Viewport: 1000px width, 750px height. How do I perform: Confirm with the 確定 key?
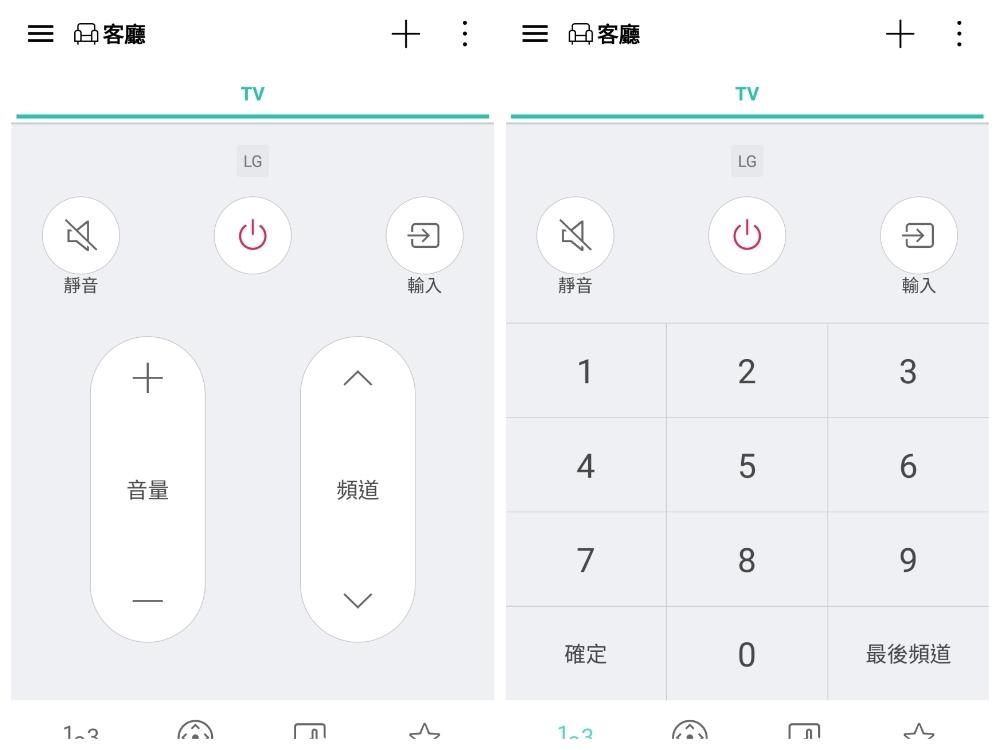tap(586, 655)
